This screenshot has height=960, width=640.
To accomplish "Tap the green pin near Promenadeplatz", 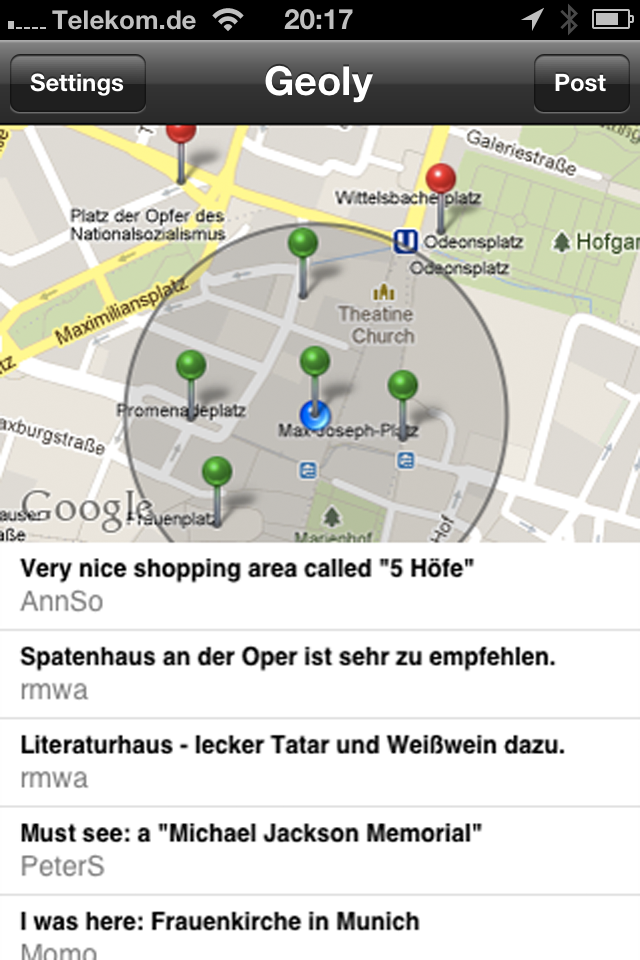I will coord(190,368).
